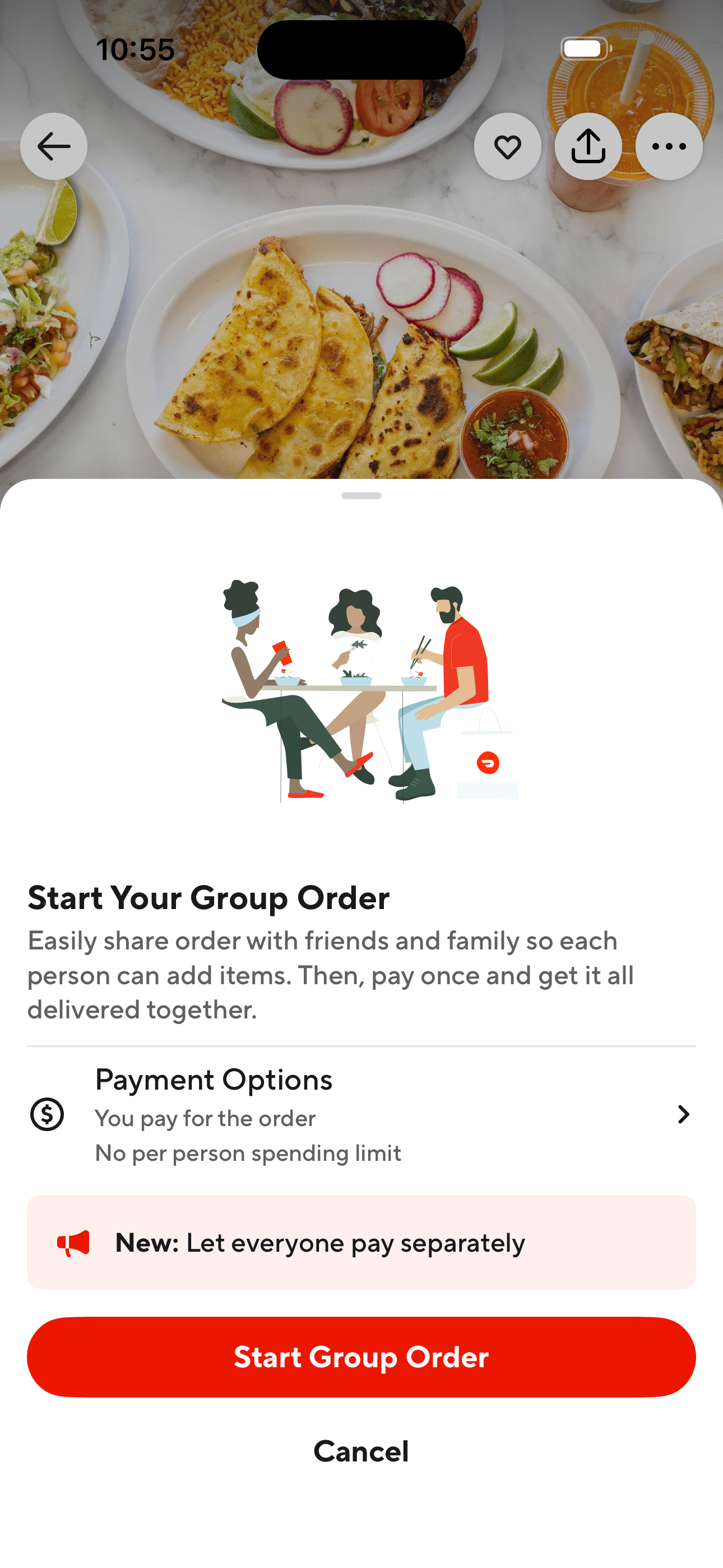
Task: Cancel the group order creation
Action: (361, 1452)
